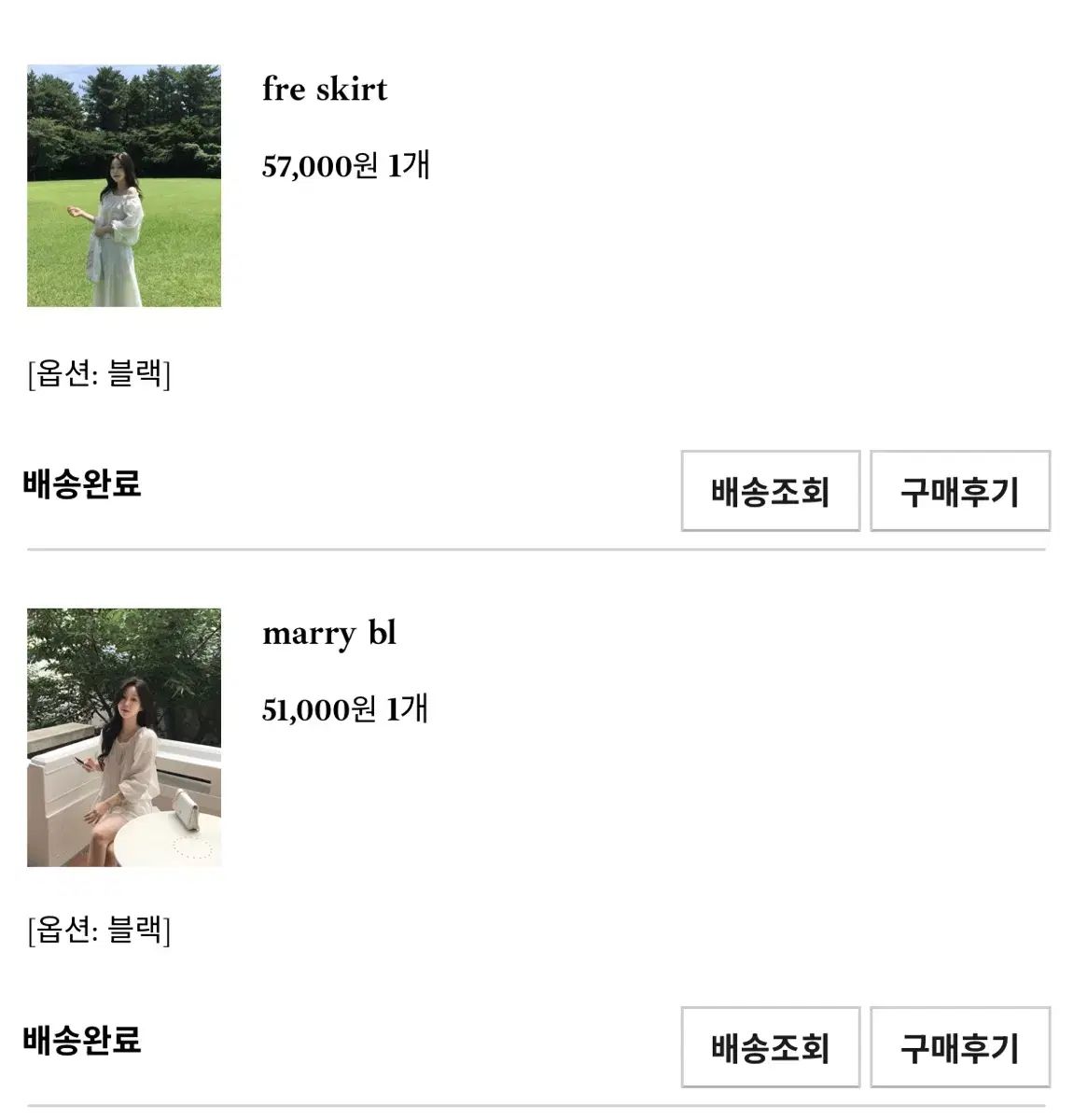Track delivery for fre skirt order
The height and width of the screenshot is (1120, 1073).
tap(770, 491)
